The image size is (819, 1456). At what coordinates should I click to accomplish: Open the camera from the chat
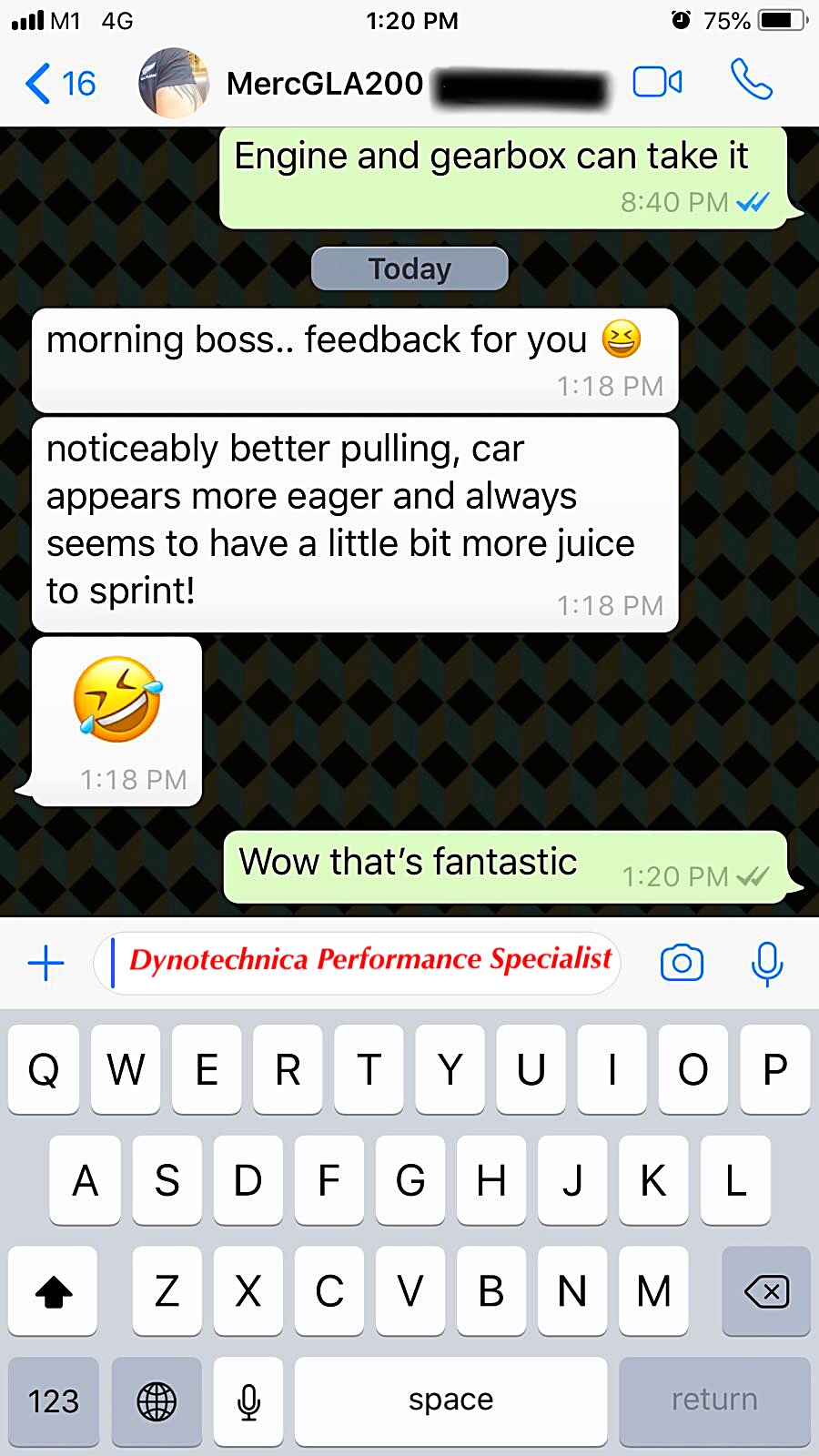point(682,963)
